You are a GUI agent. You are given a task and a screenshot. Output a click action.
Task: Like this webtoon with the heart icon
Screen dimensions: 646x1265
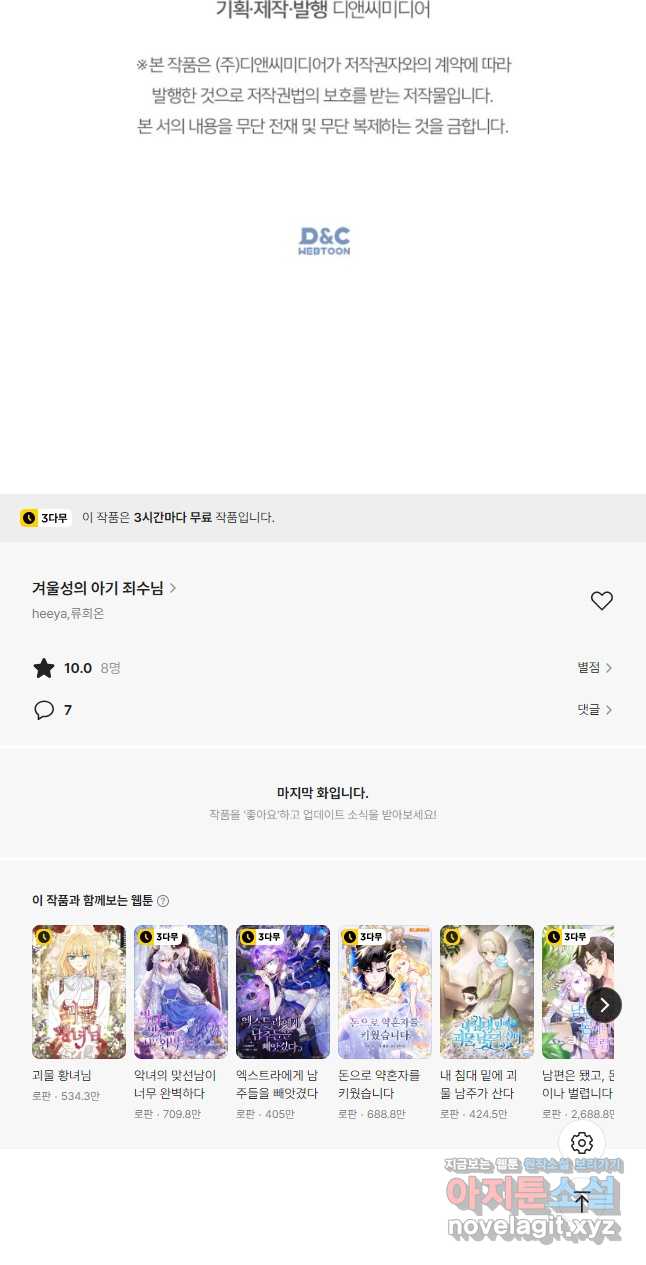click(x=601, y=600)
